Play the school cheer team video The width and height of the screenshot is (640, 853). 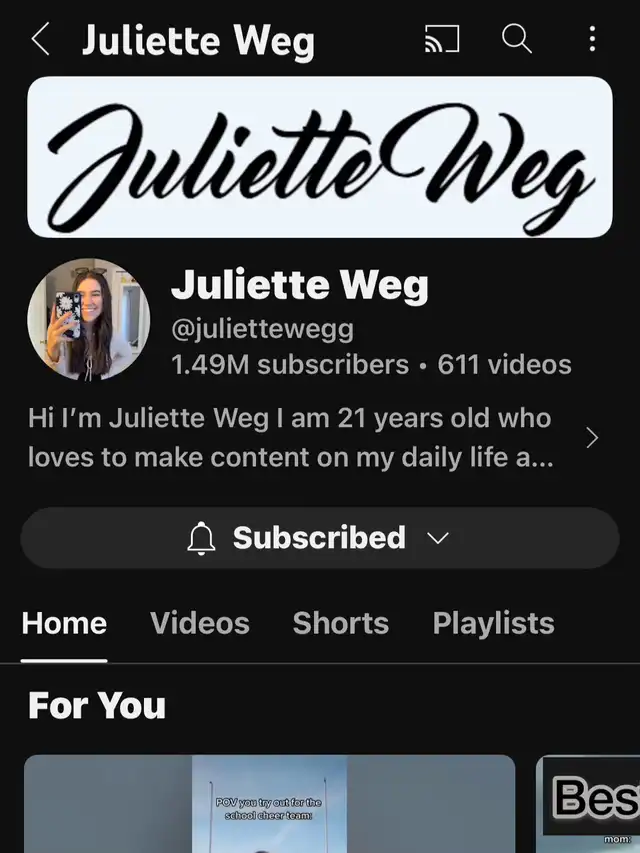269,805
